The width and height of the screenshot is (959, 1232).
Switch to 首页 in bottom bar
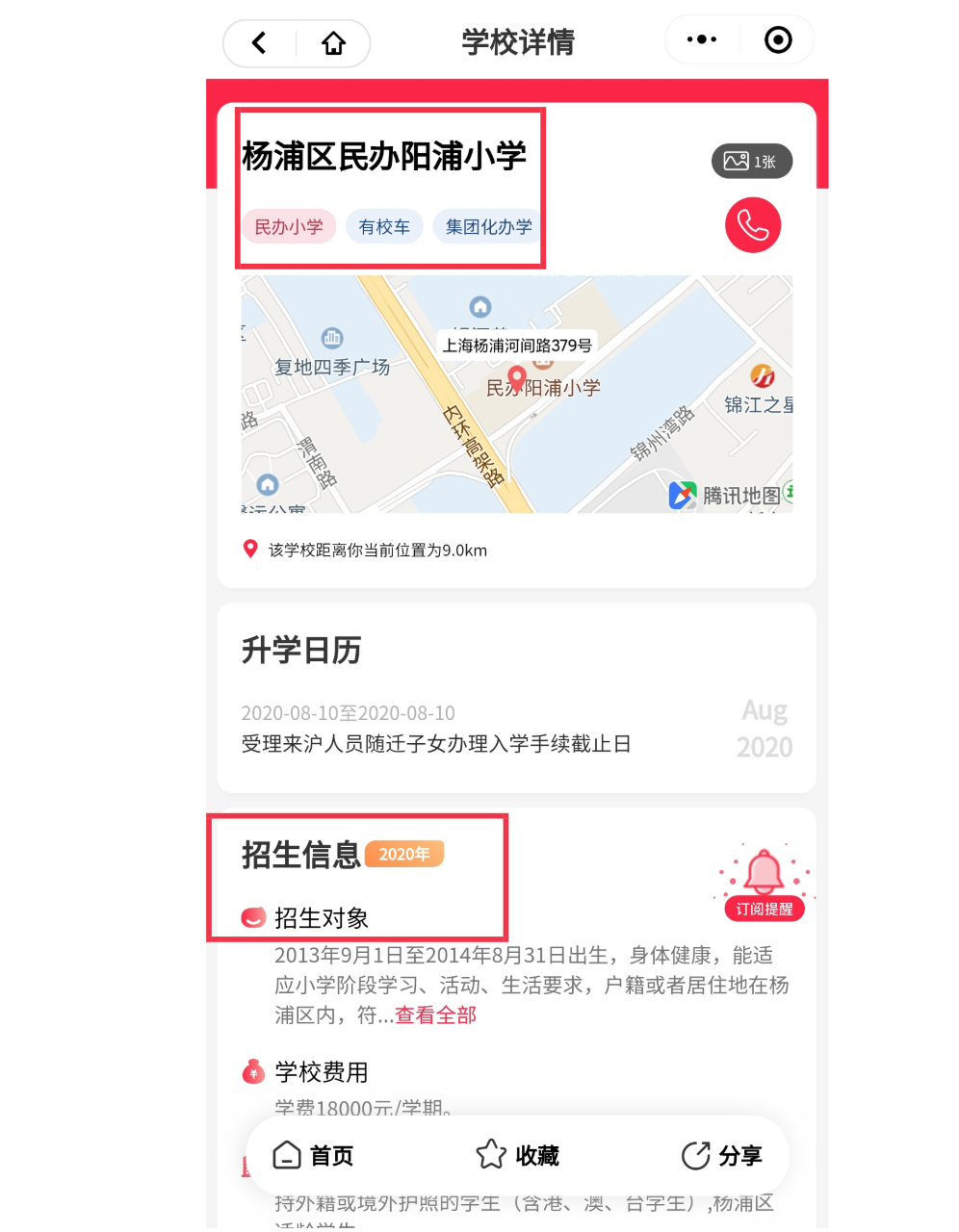tap(314, 1155)
